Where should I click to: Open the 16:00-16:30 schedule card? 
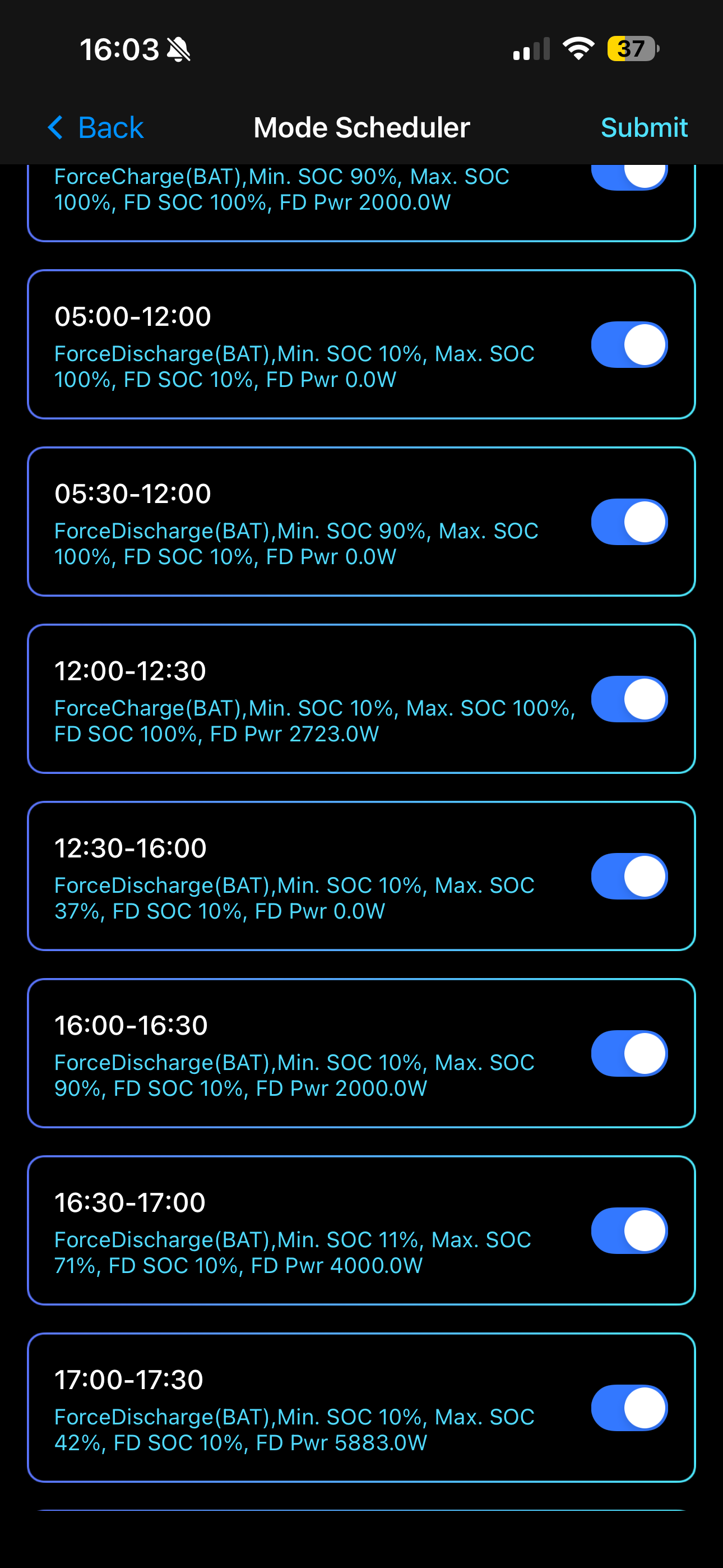click(x=292, y=1054)
